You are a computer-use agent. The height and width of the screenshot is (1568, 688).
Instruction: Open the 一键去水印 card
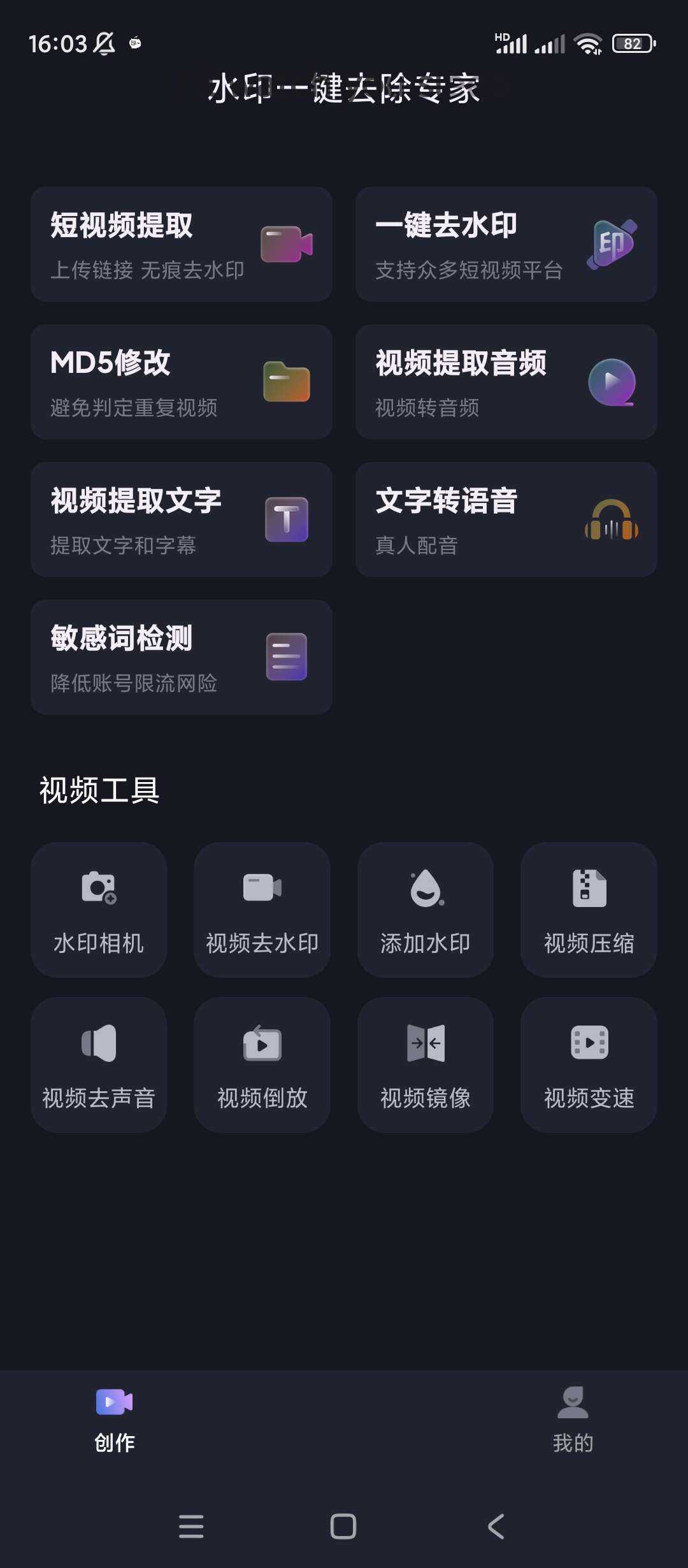click(506, 244)
